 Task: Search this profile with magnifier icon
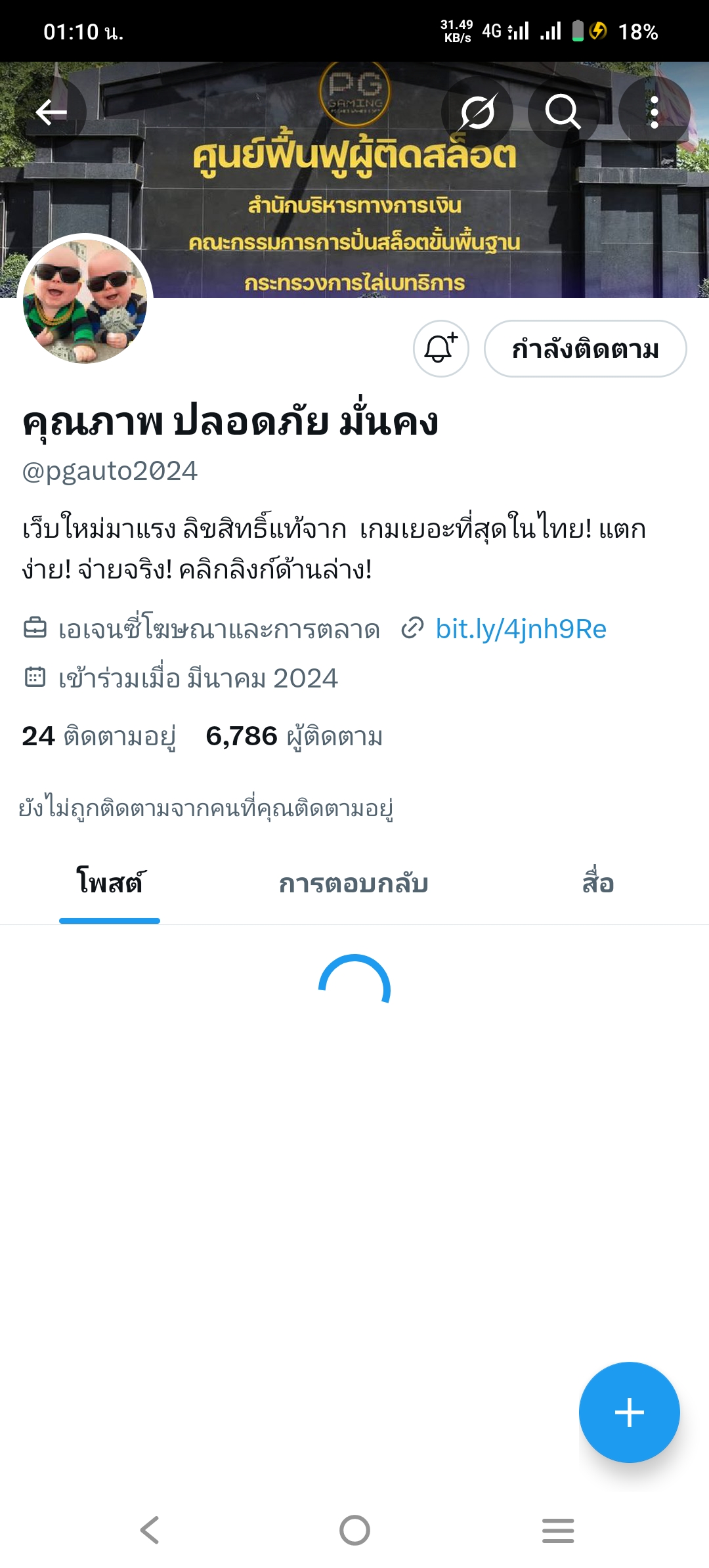[x=563, y=112]
